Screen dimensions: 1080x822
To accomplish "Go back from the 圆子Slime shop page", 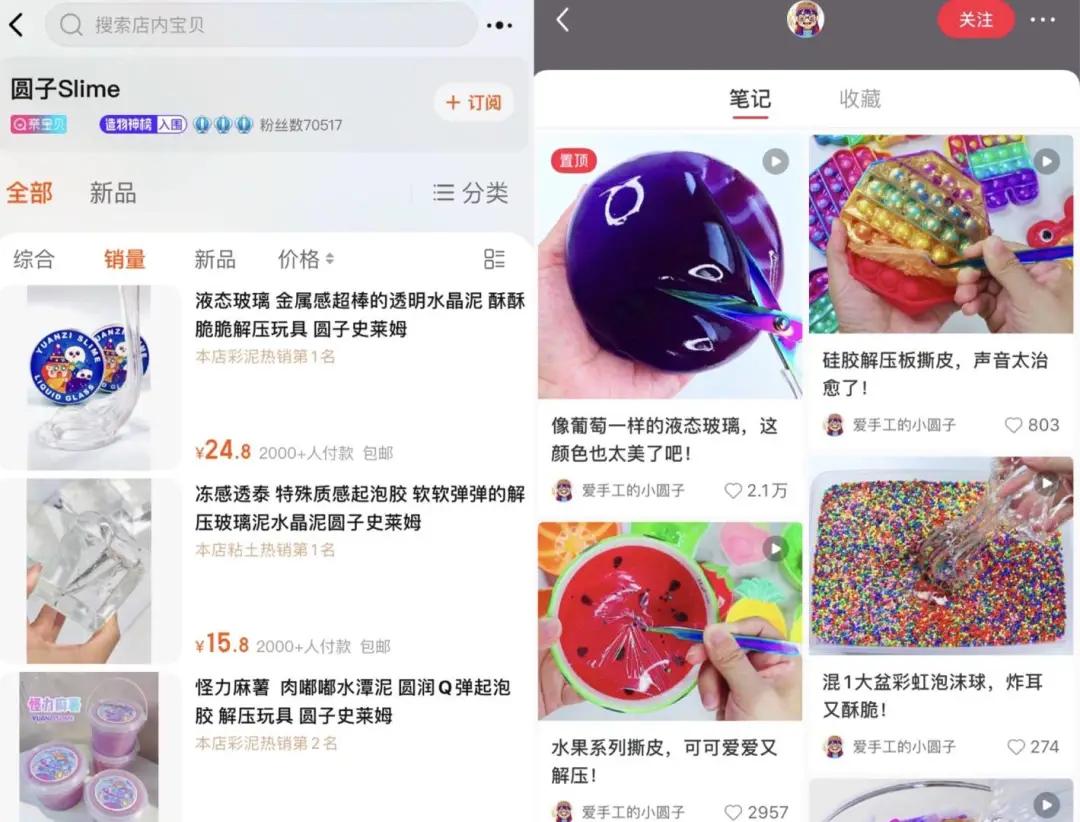I will click(16, 25).
